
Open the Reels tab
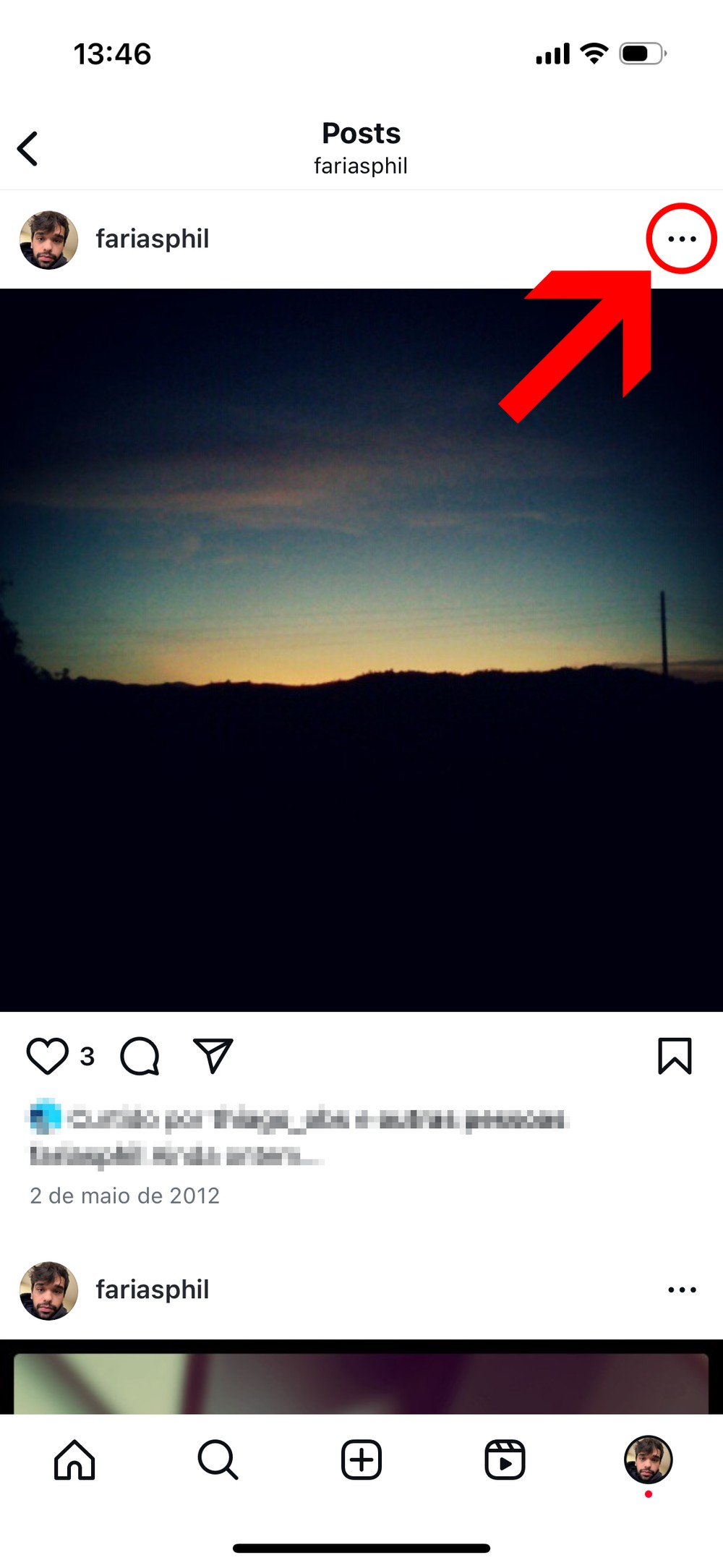(505, 1460)
